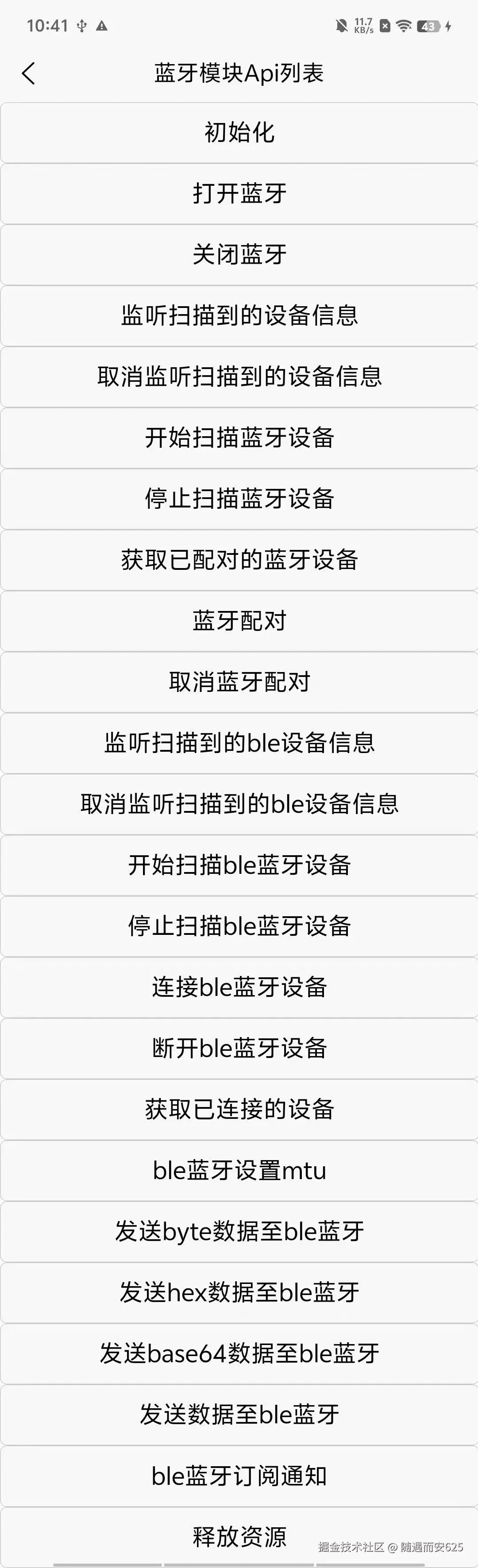
Task: Tap 关闭蓝牙 to turn Bluetooth off
Action: pyautogui.click(x=239, y=254)
